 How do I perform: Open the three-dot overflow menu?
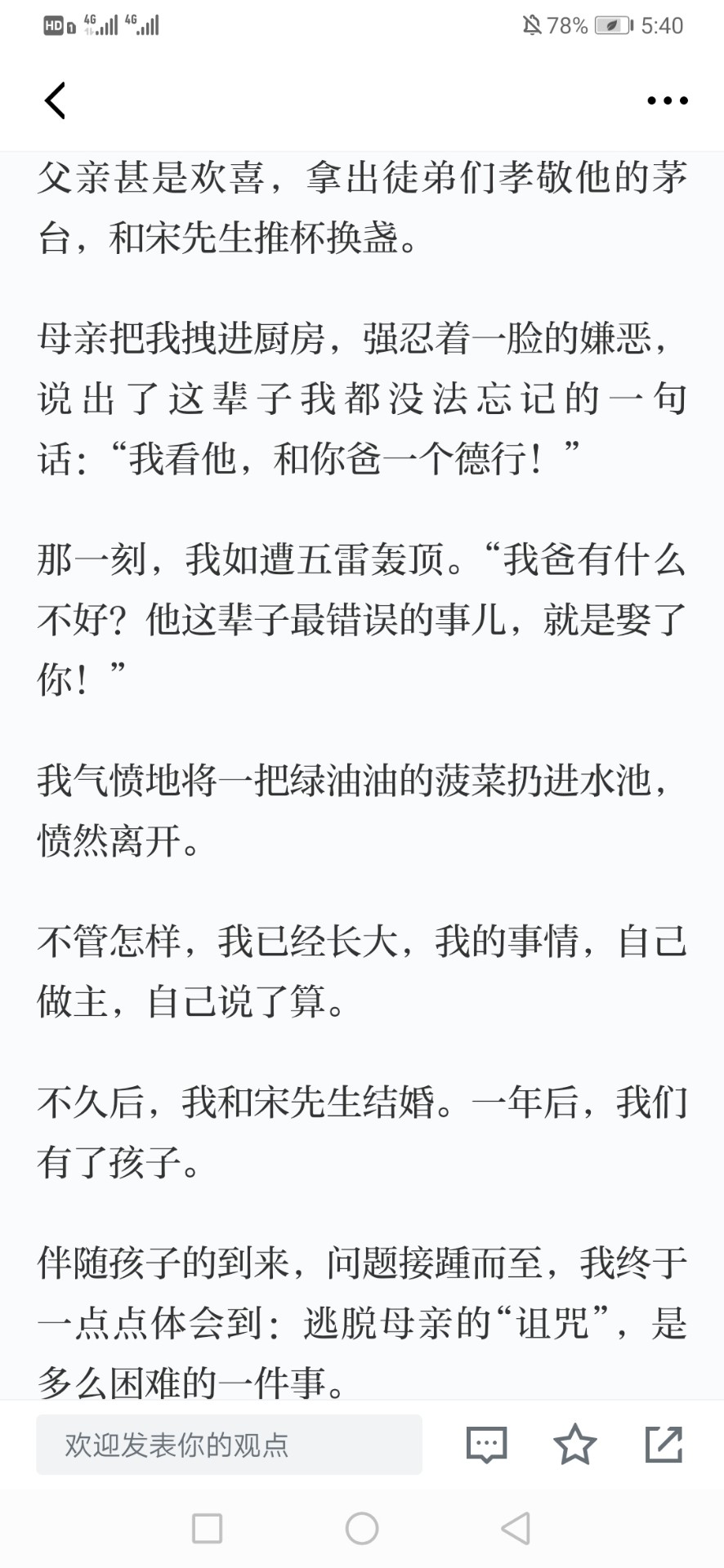coord(668,100)
